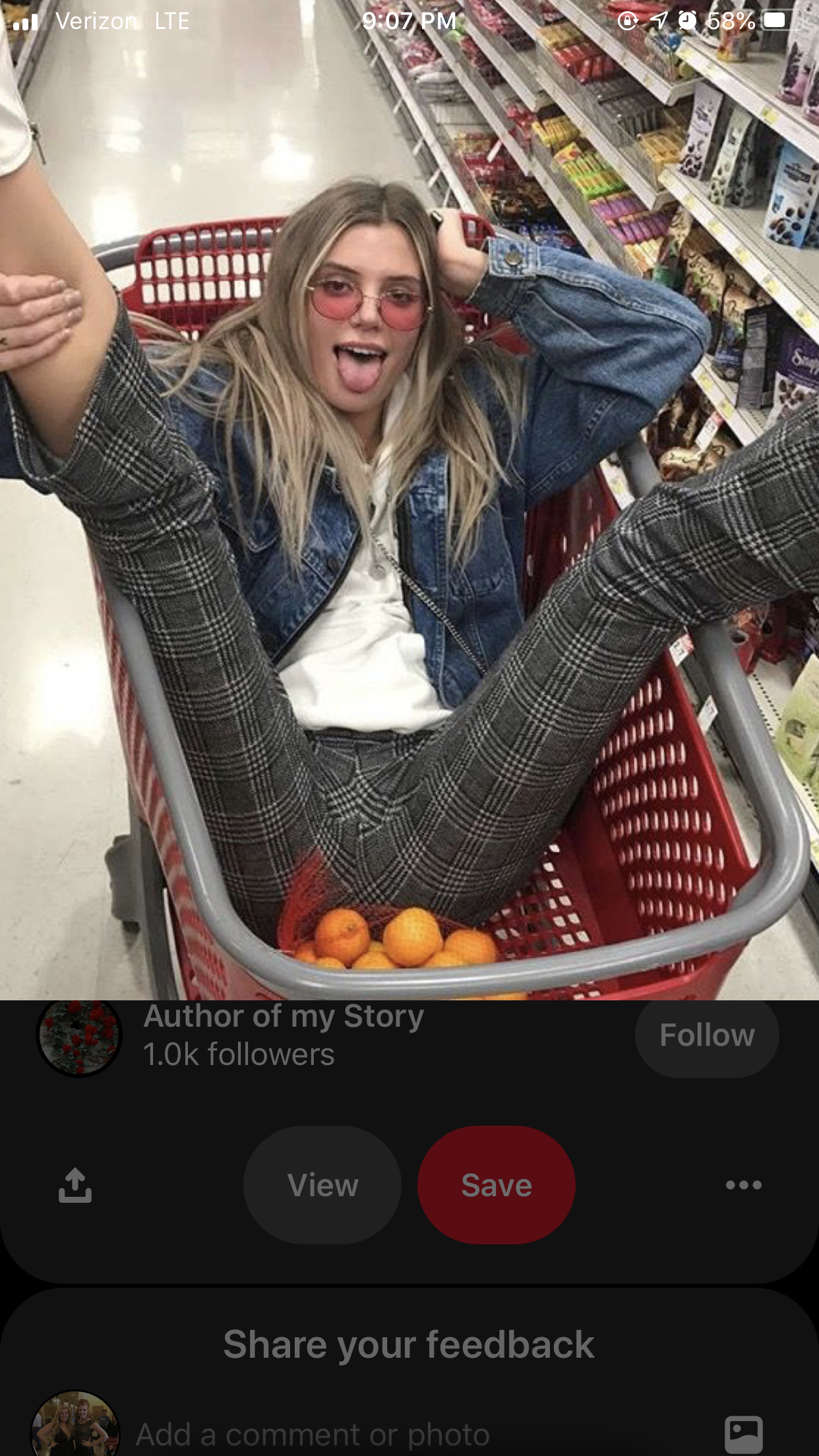Tap the Add a comment field
Image resolution: width=819 pixels, height=1456 pixels.
coord(313,1434)
